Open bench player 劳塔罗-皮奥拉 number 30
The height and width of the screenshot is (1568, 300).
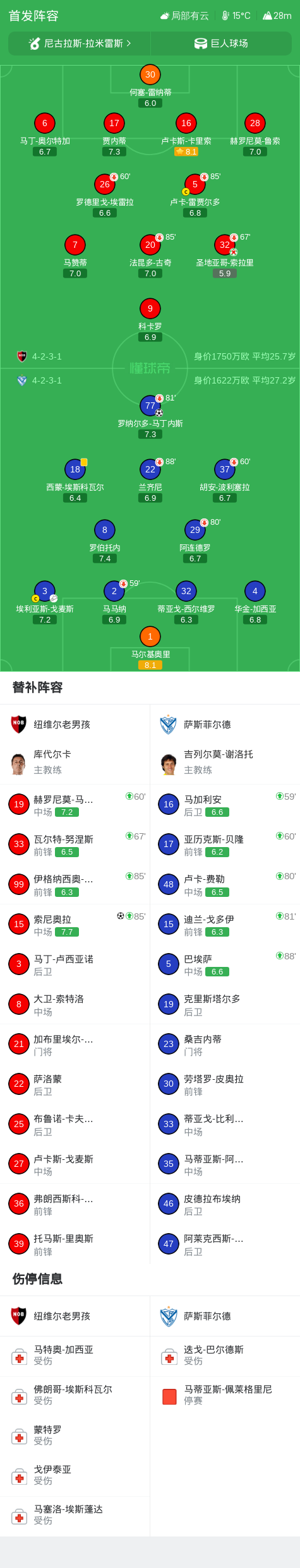[225, 1084]
